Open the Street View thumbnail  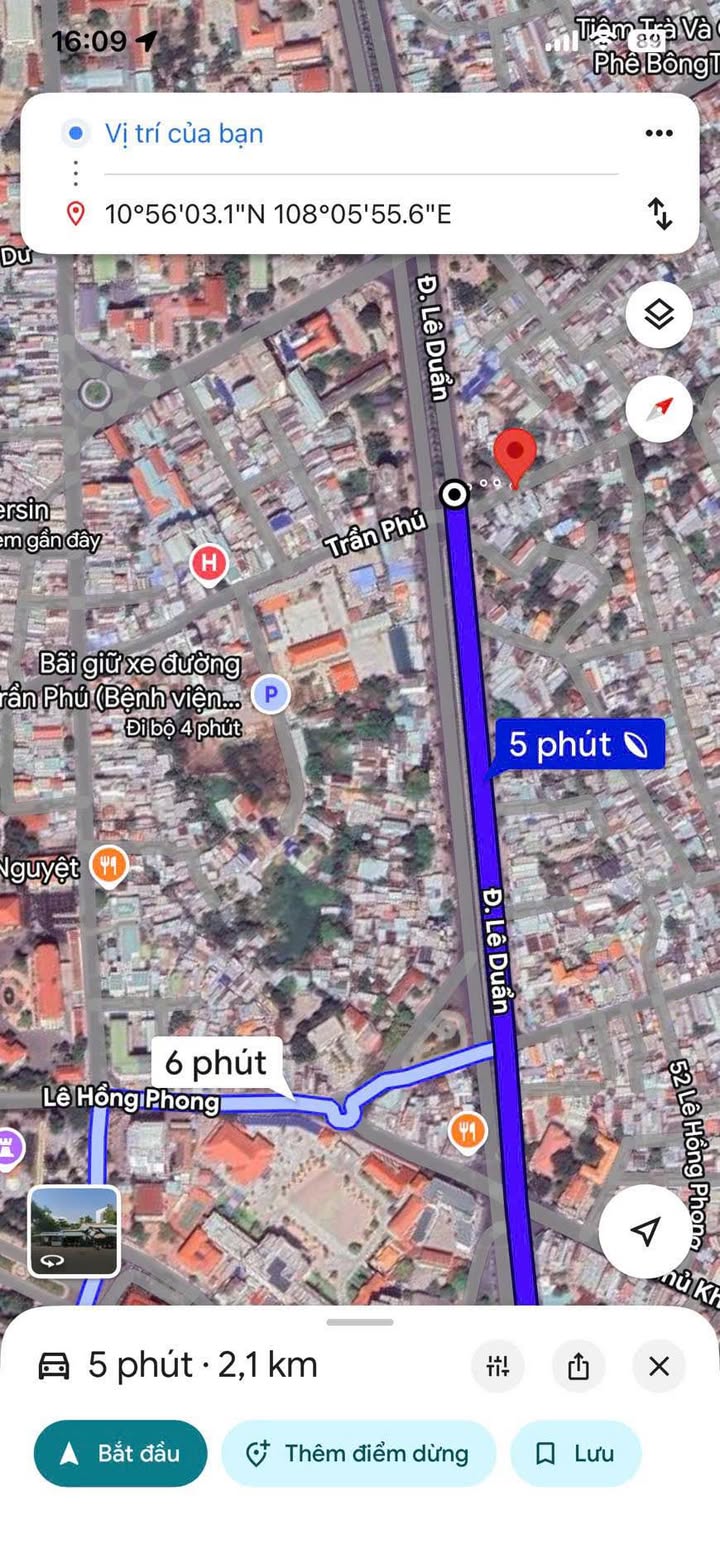[x=74, y=1231]
